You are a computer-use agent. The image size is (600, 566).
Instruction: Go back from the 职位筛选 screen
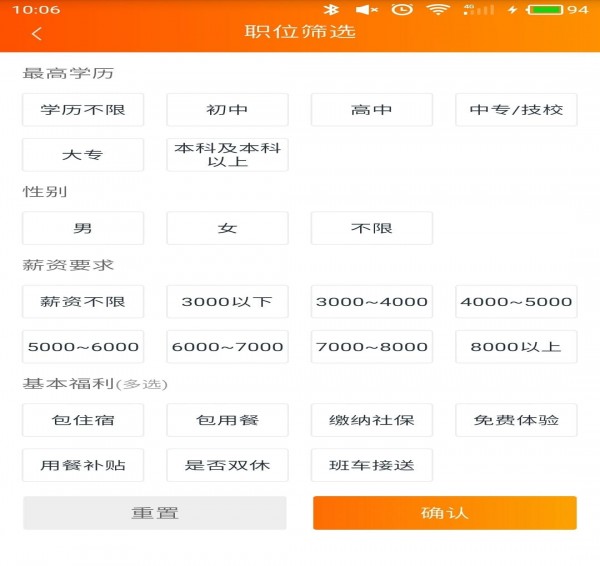37,33
